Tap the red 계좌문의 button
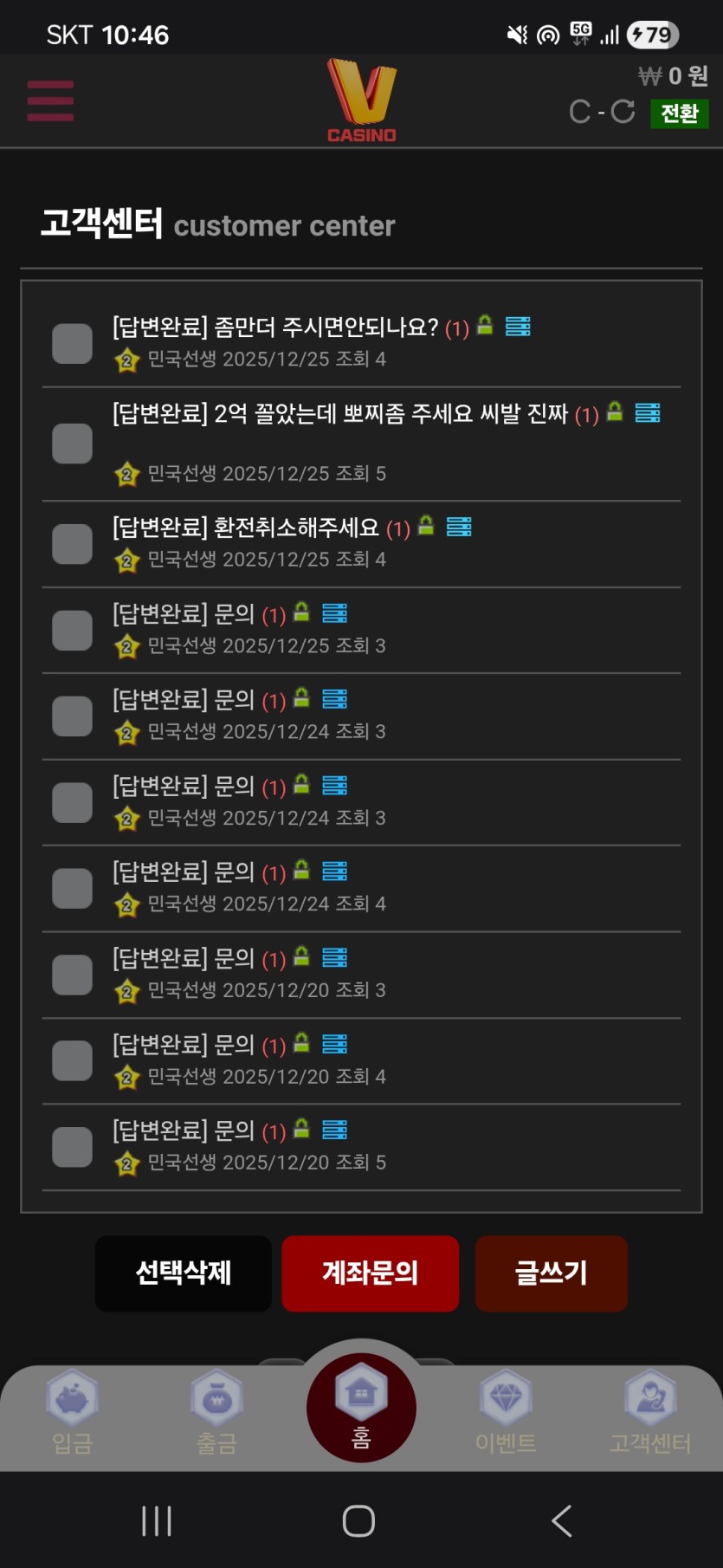The height and width of the screenshot is (1568, 723). point(371,1273)
